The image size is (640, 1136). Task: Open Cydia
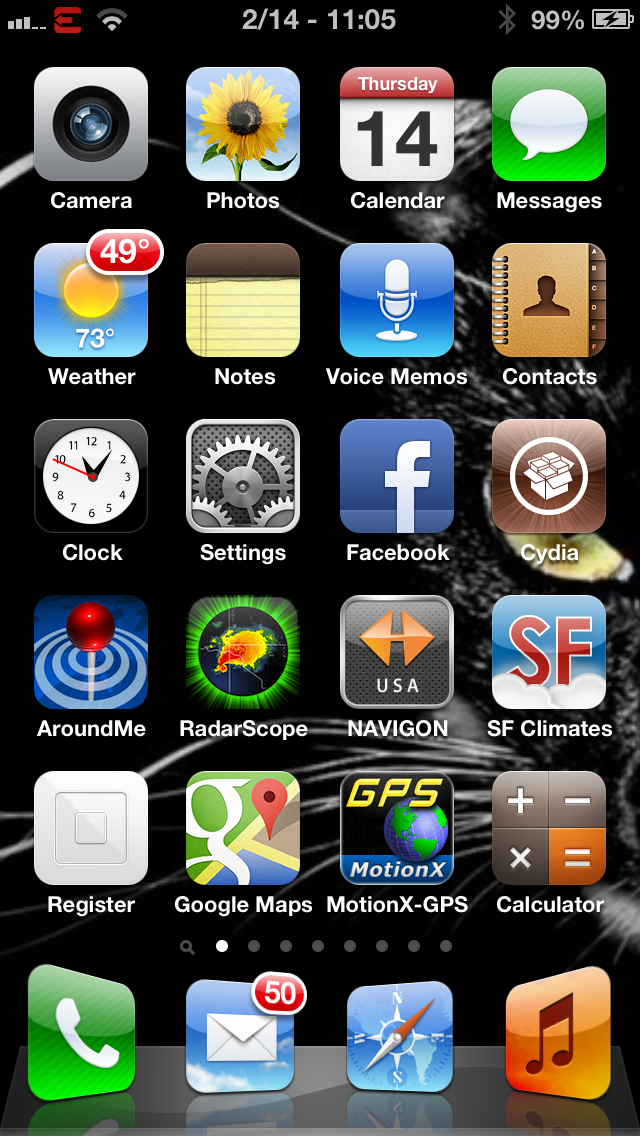[x=549, y=476]
